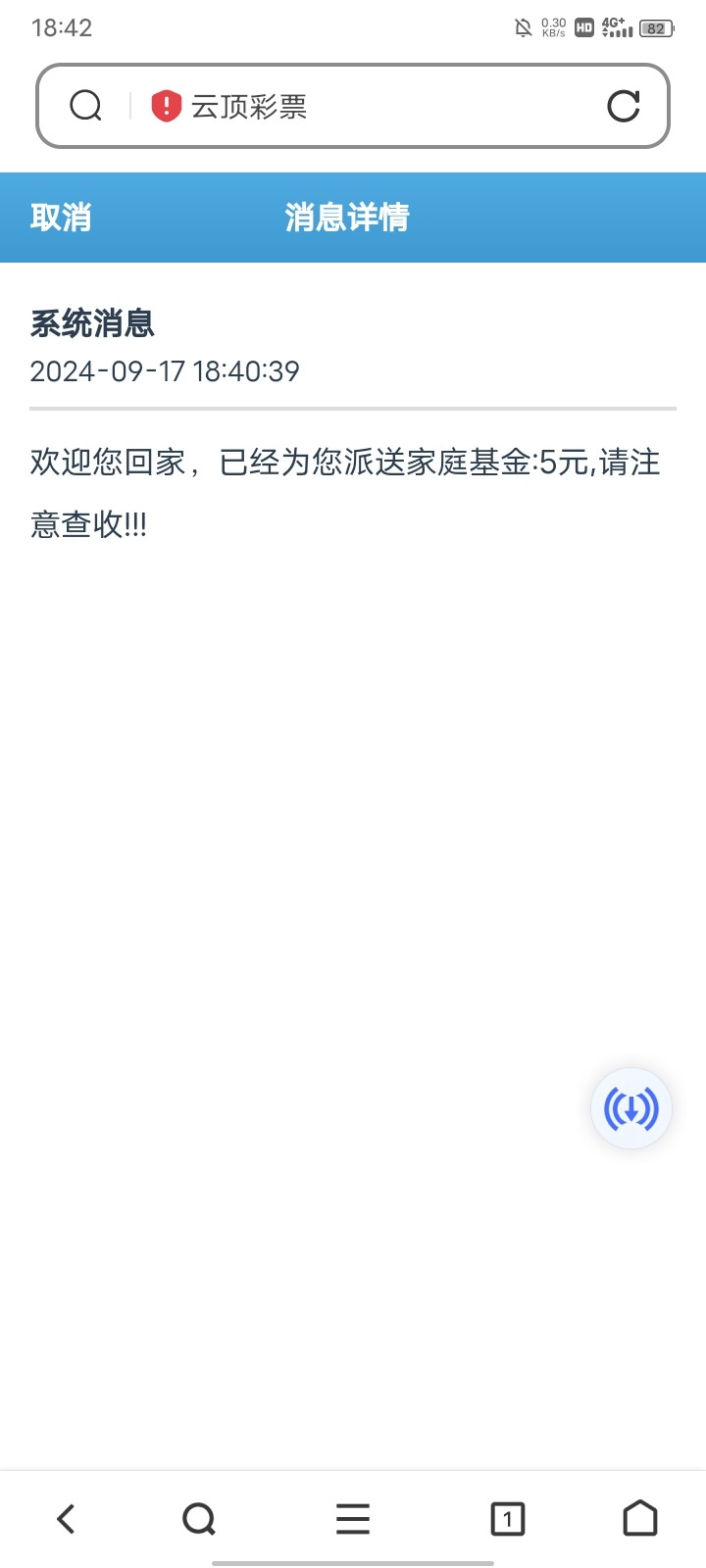
Task: Go back using the browser back arrow
Action: [66, 1519]
